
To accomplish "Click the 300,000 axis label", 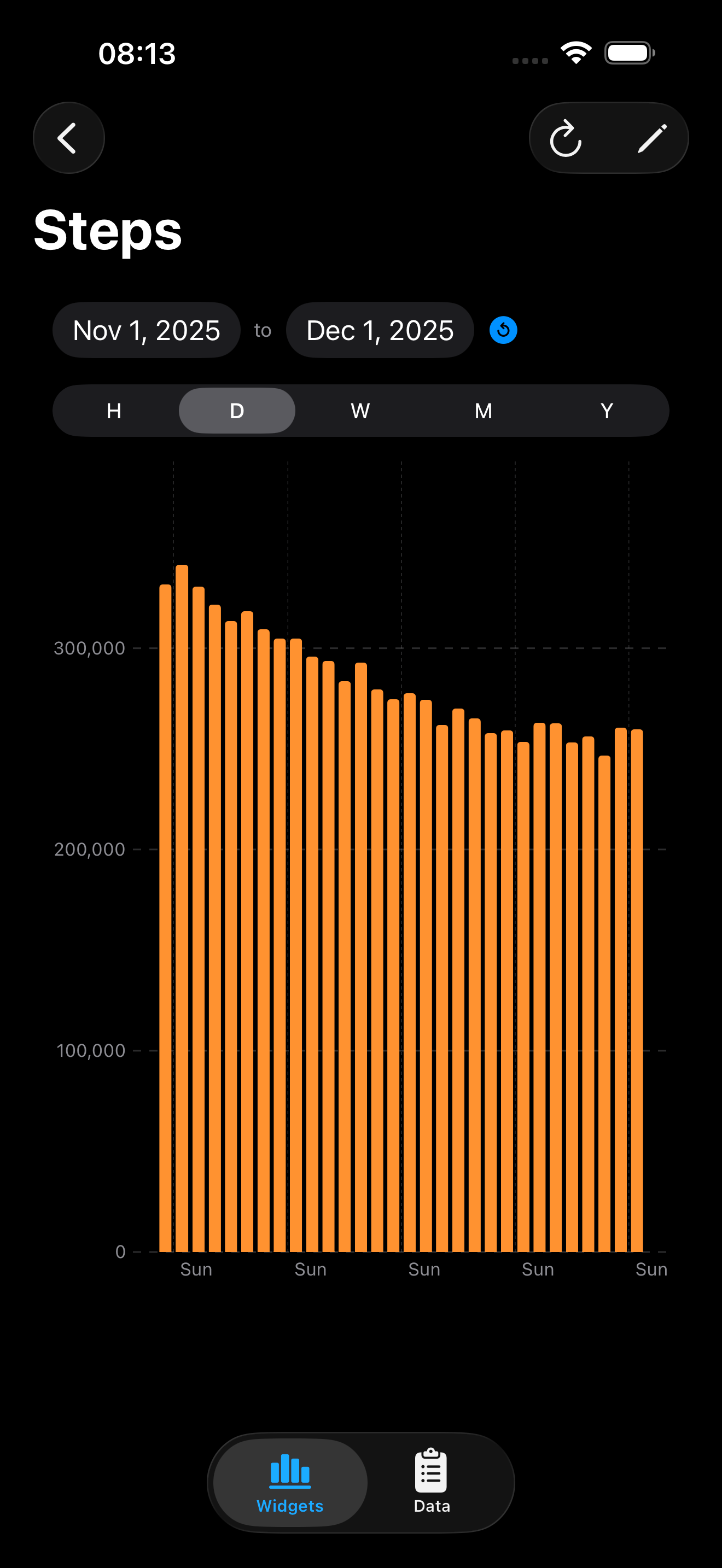I will point(89,648).
